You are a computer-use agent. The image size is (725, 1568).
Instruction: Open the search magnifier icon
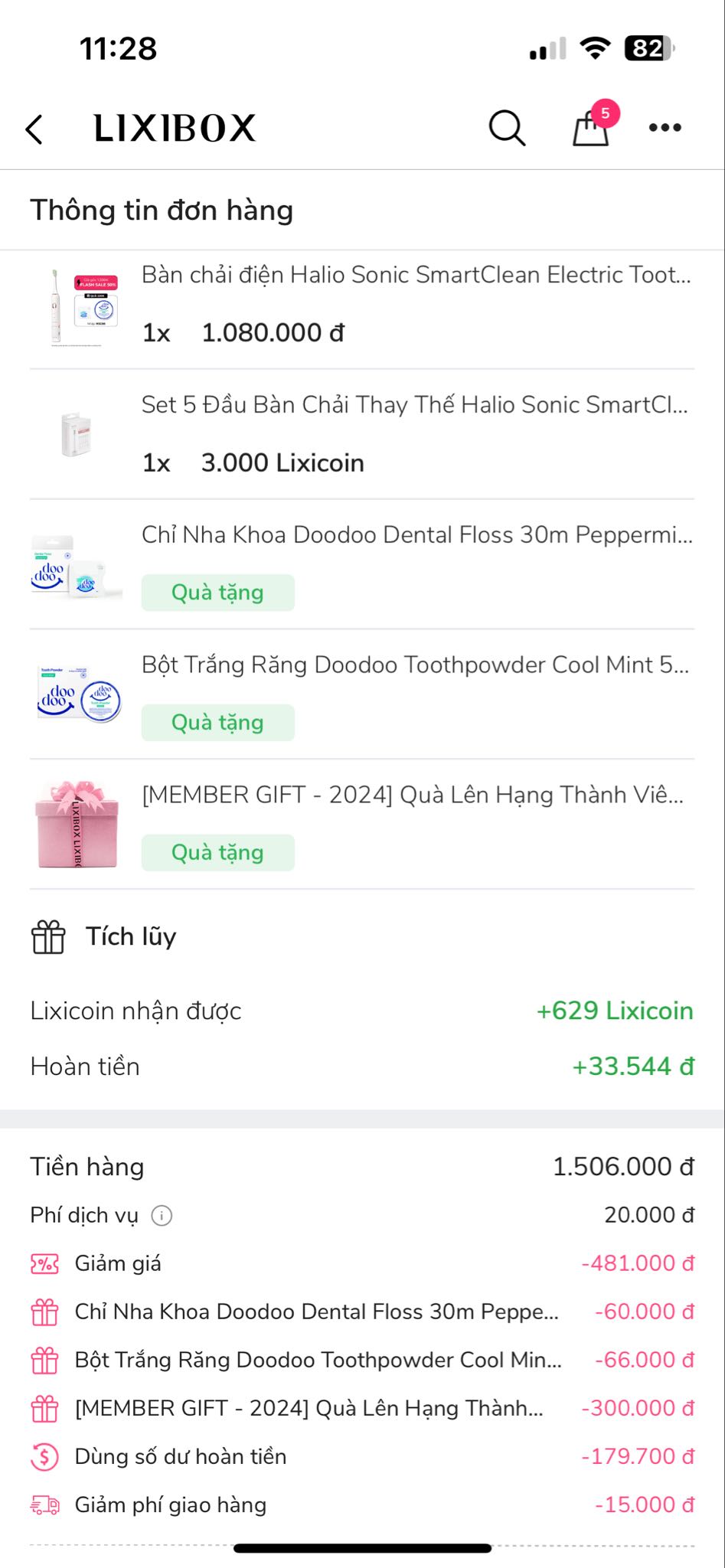[507, 128]
